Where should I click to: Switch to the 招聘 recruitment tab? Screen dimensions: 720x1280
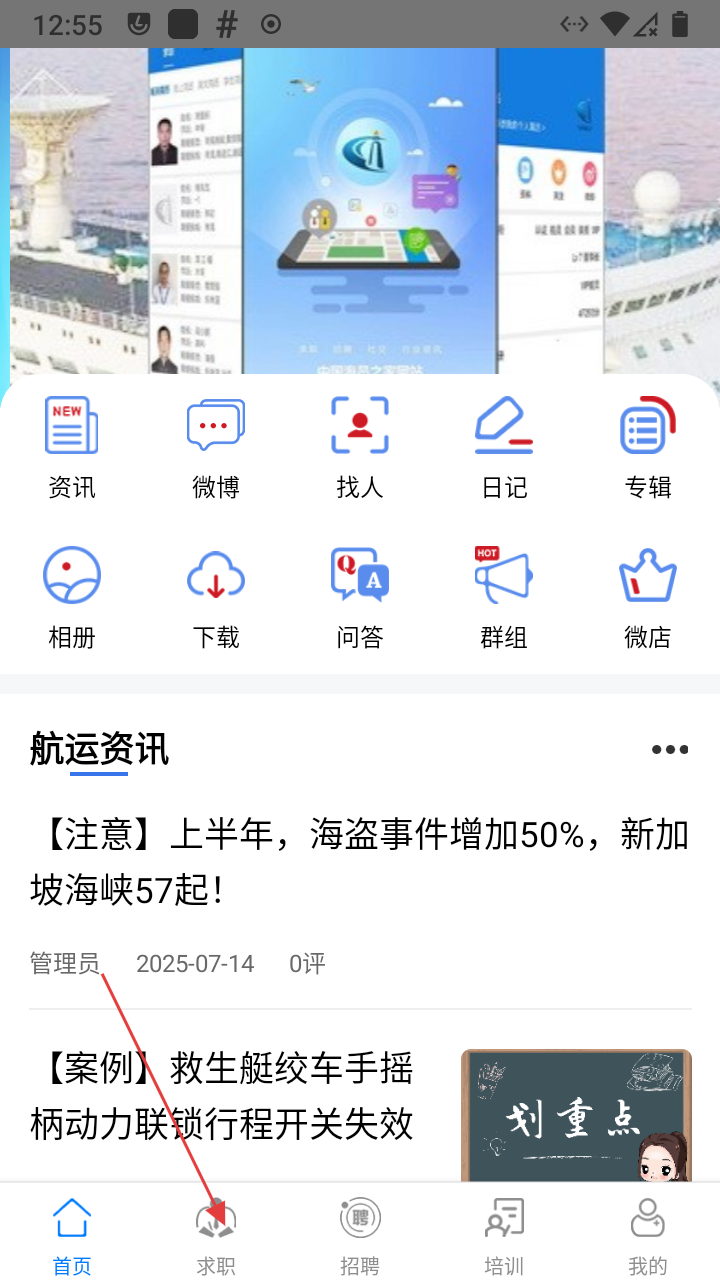point(360,1235)
